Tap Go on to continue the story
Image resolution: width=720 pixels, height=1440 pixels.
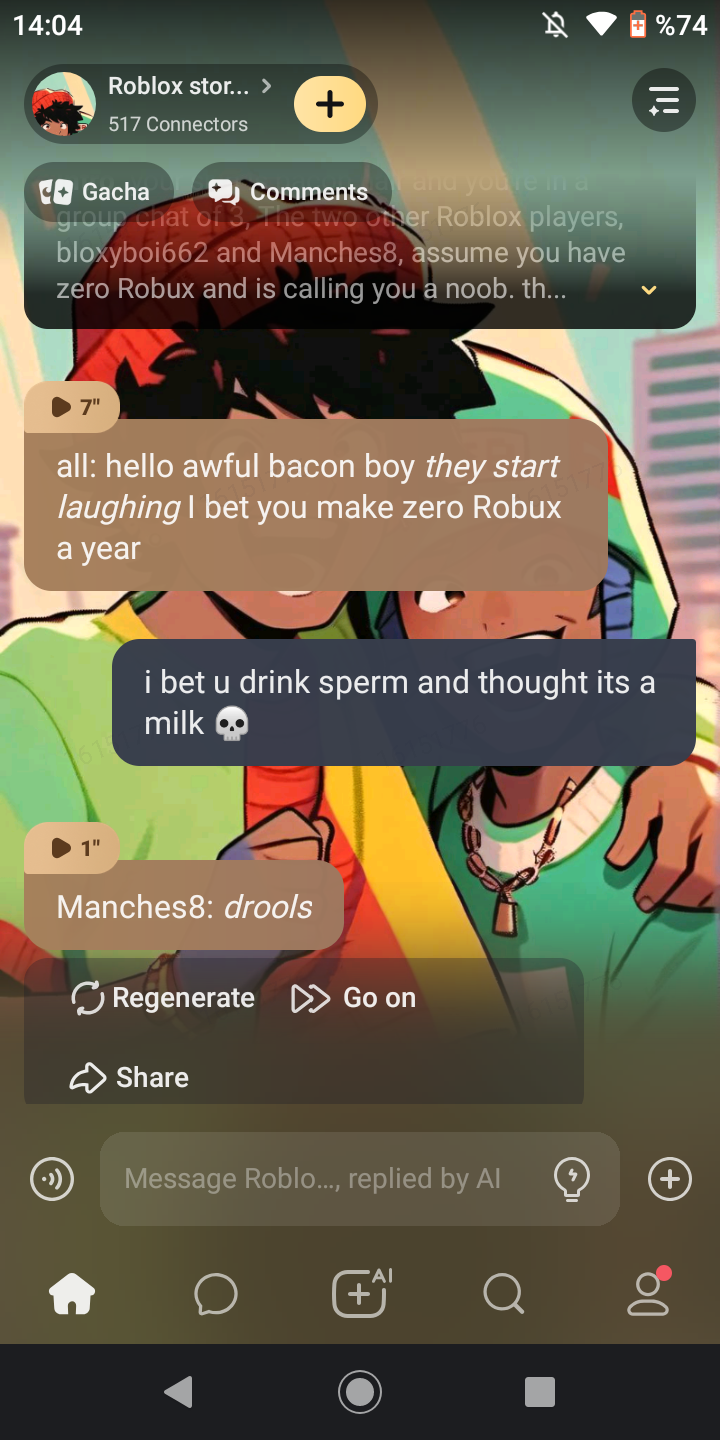tap(354, 998)
